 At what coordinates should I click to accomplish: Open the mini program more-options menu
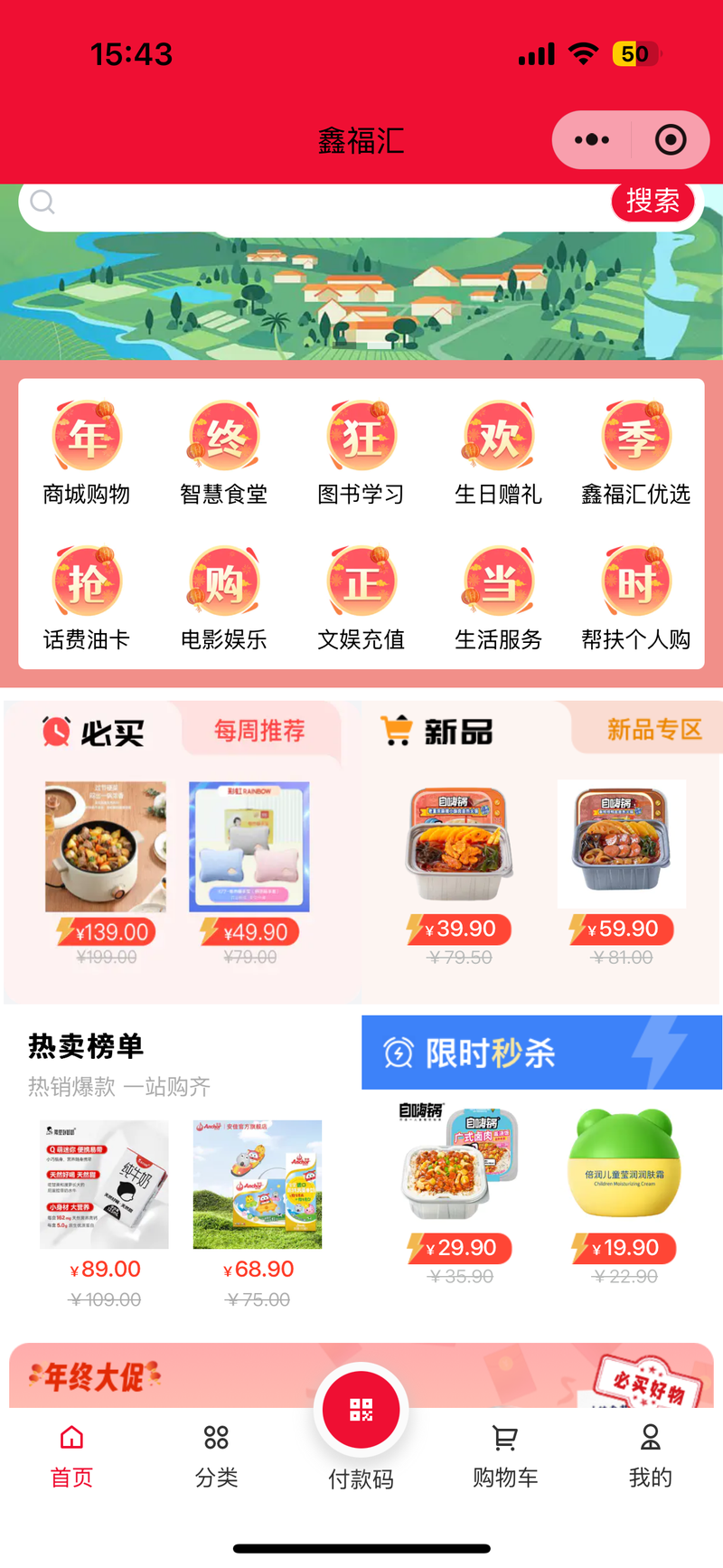pos(592,140)
